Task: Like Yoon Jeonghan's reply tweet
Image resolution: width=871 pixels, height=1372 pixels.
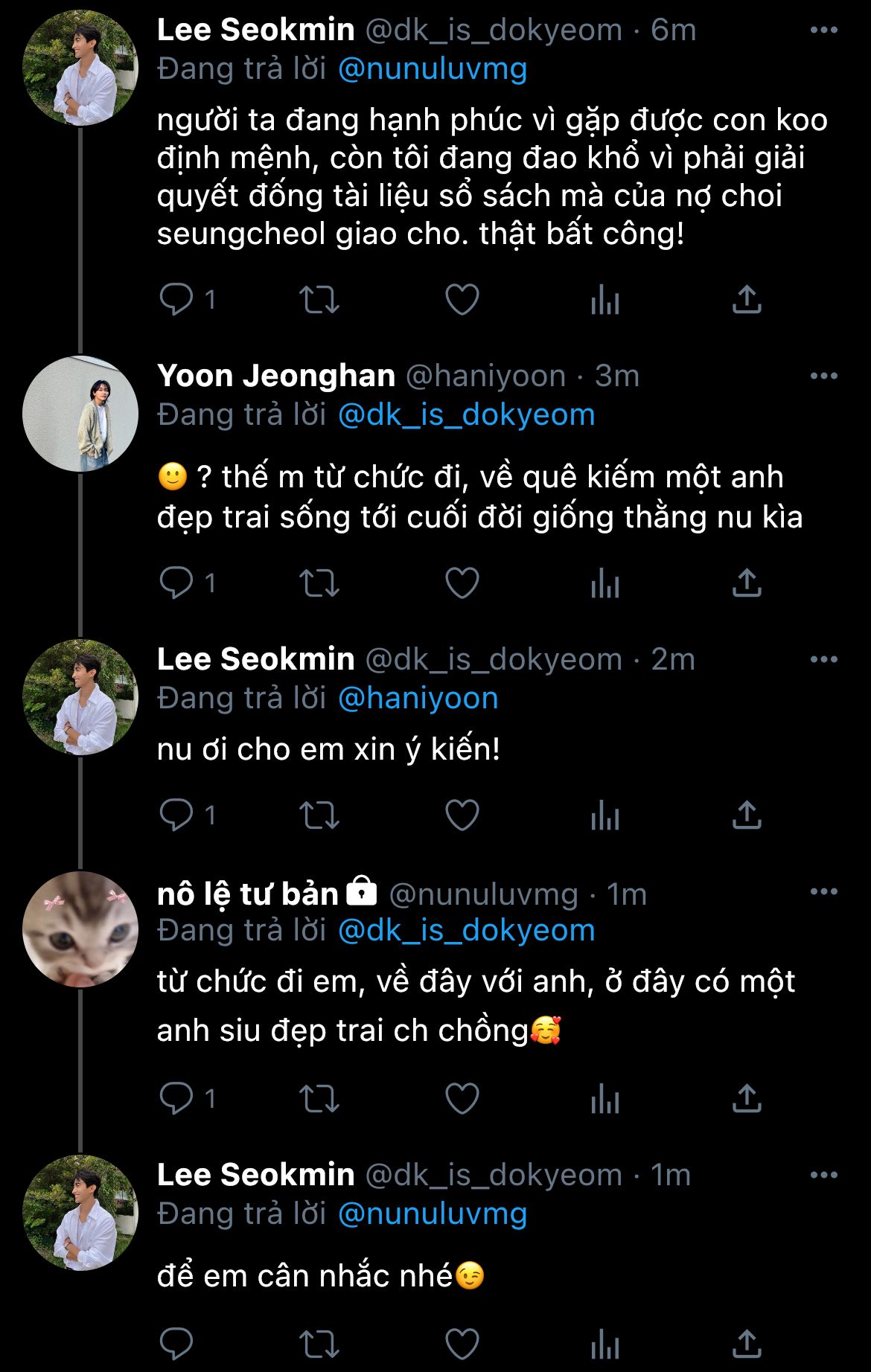Action: click(x=462, y=583)
